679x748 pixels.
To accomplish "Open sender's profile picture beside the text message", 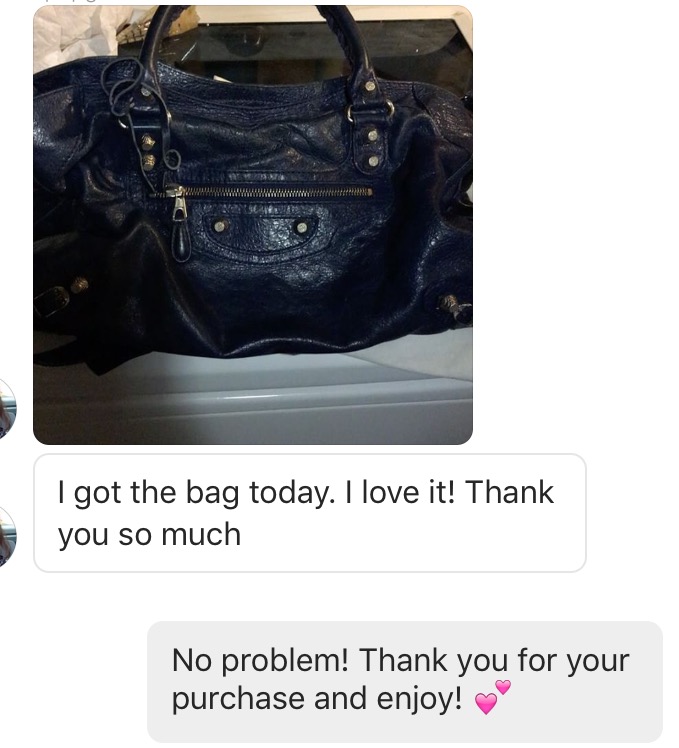I will [x=6, y=536].
